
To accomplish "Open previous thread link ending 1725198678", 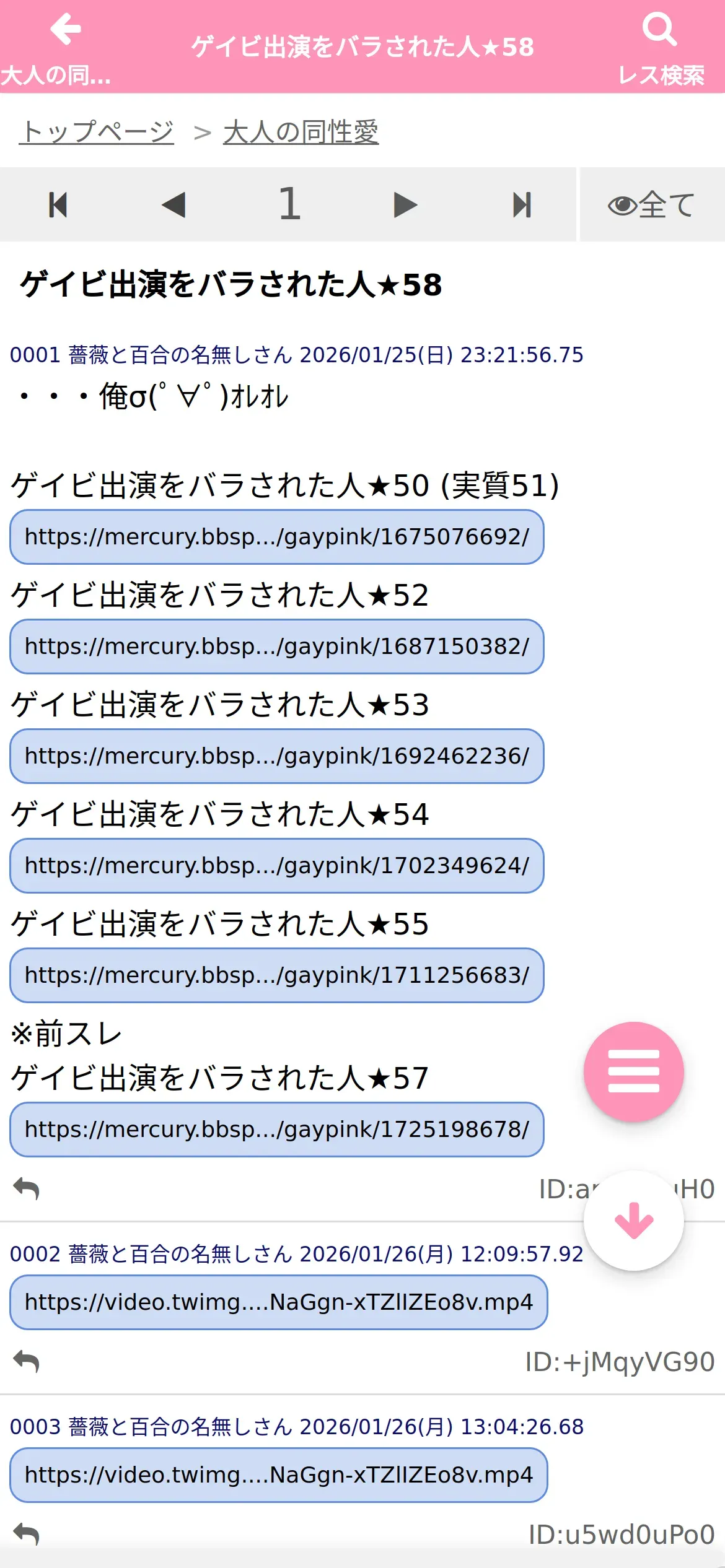I will click(277, 1130).
